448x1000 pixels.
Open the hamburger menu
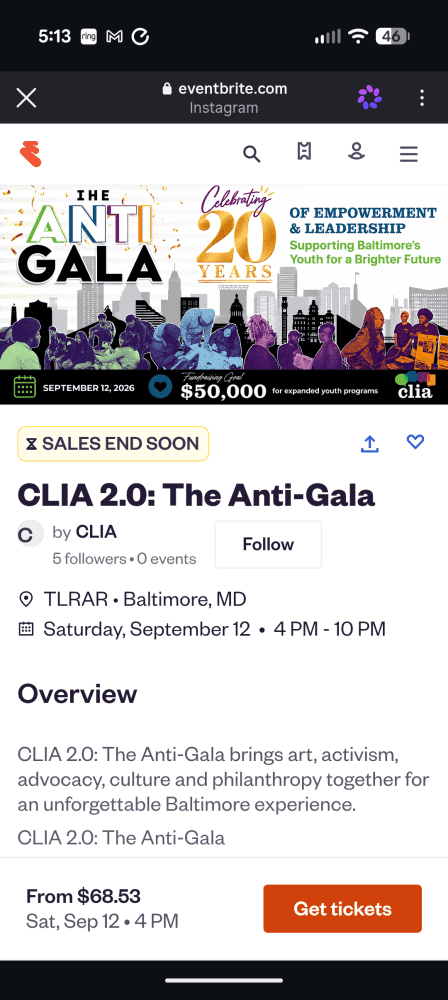[408, 154]
